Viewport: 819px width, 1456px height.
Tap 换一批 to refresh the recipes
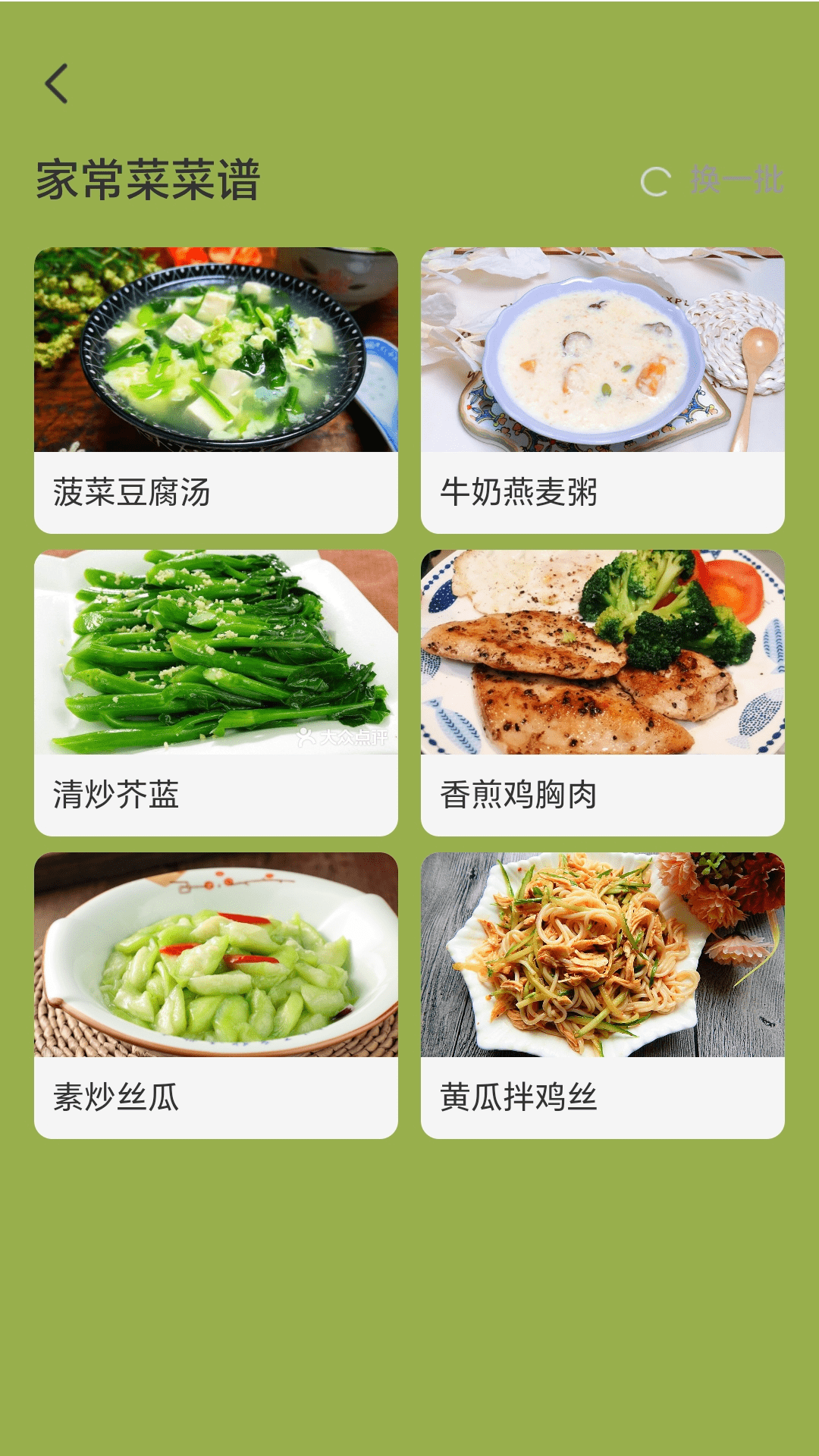(713, 180)
